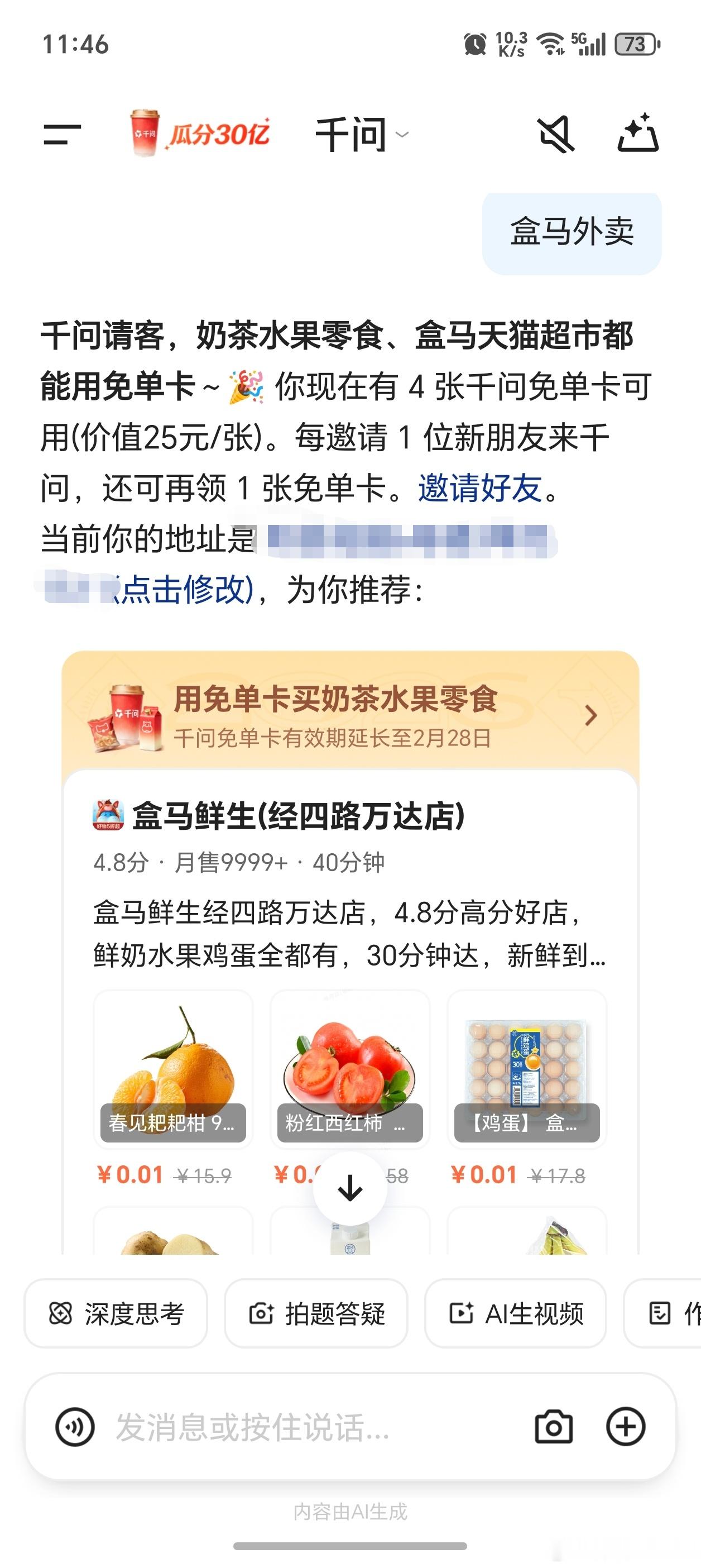Click the 邀请好友 link
The width and height of the screenshot is (701, 1568).
click(480, 486)
